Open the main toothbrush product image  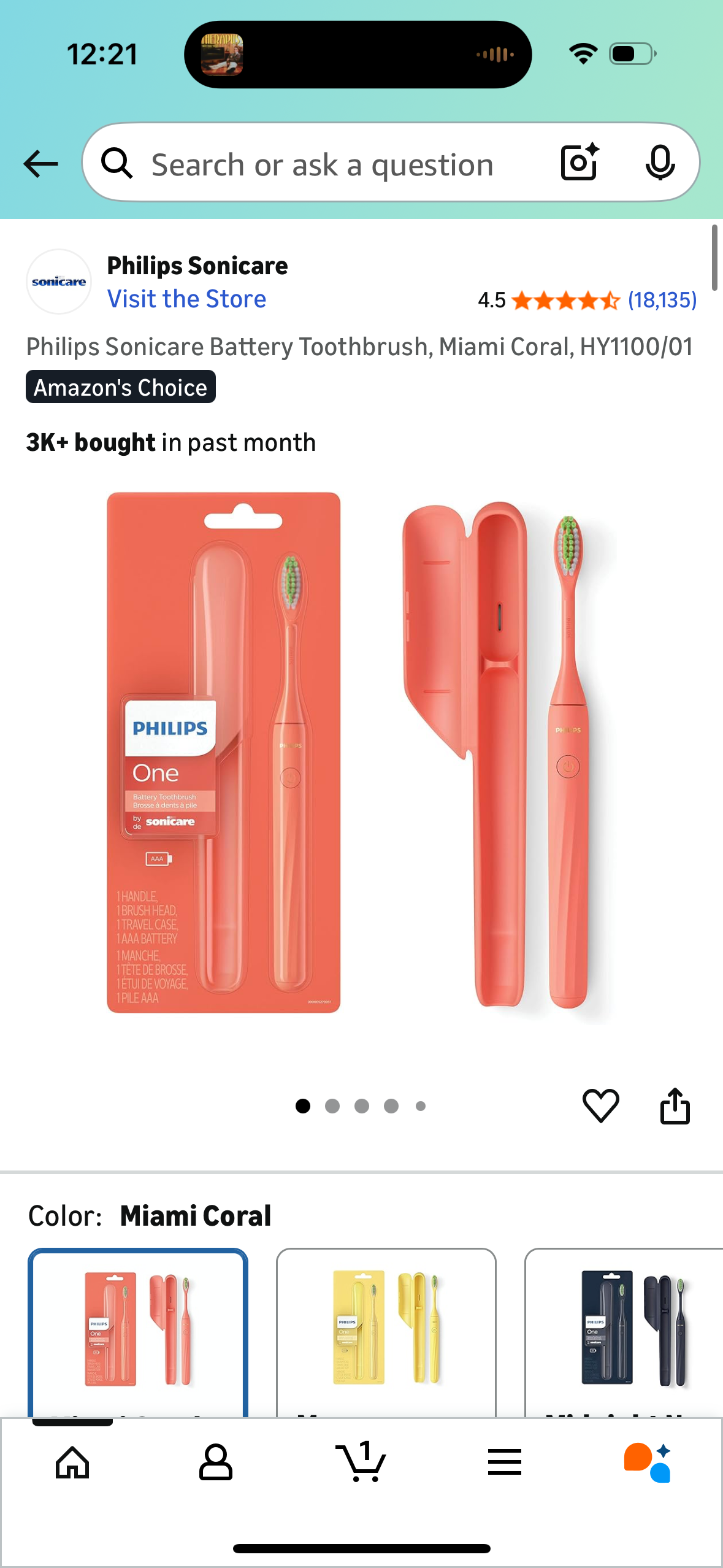pyautogui.click(x=361, y=755)
